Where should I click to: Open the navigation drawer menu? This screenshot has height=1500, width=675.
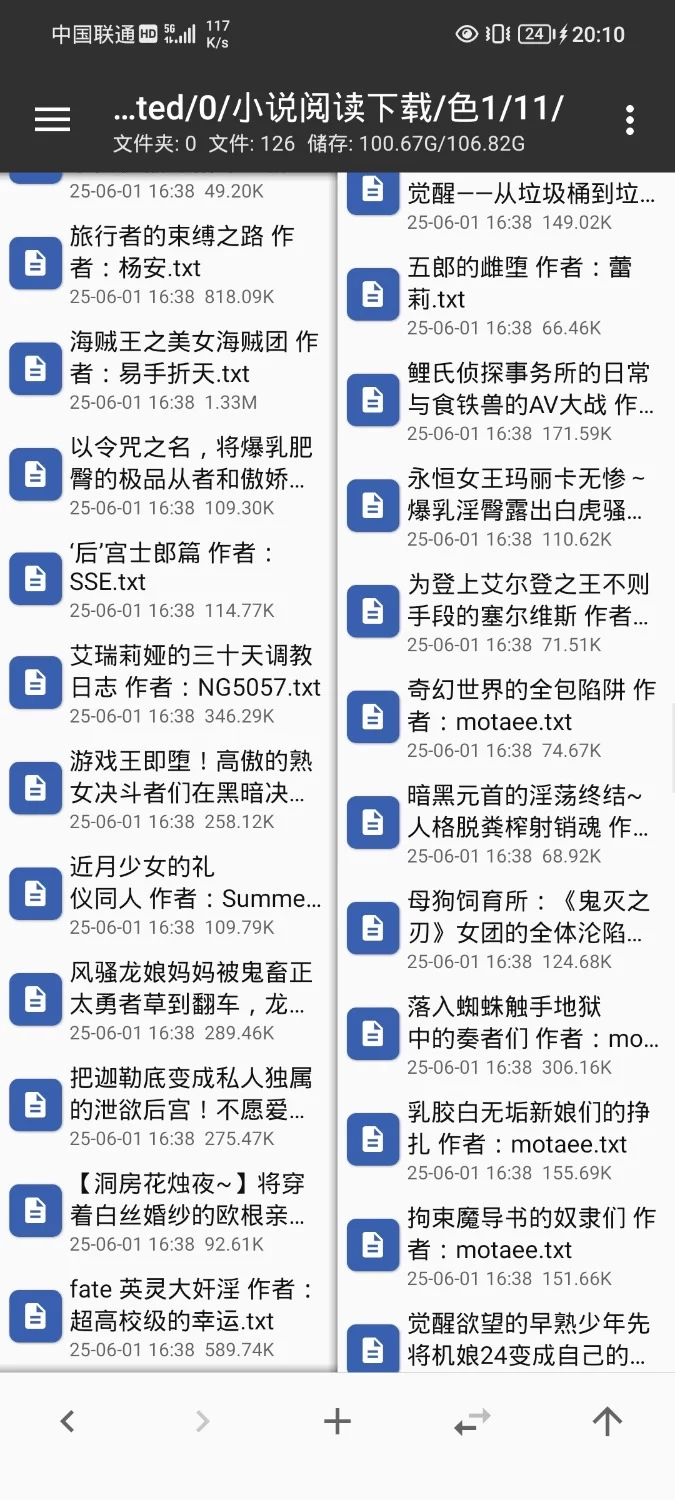(x=52, y=120)
